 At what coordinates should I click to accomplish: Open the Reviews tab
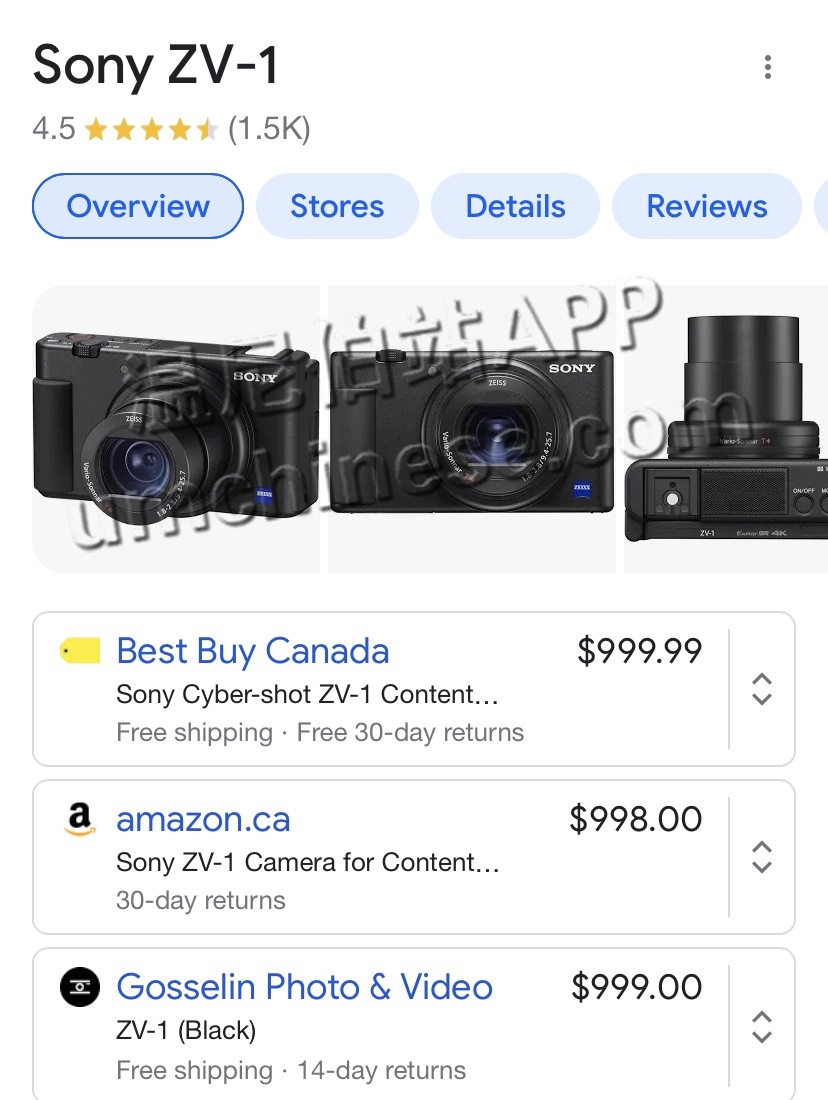pyautogui.click(x=706, y=207)
